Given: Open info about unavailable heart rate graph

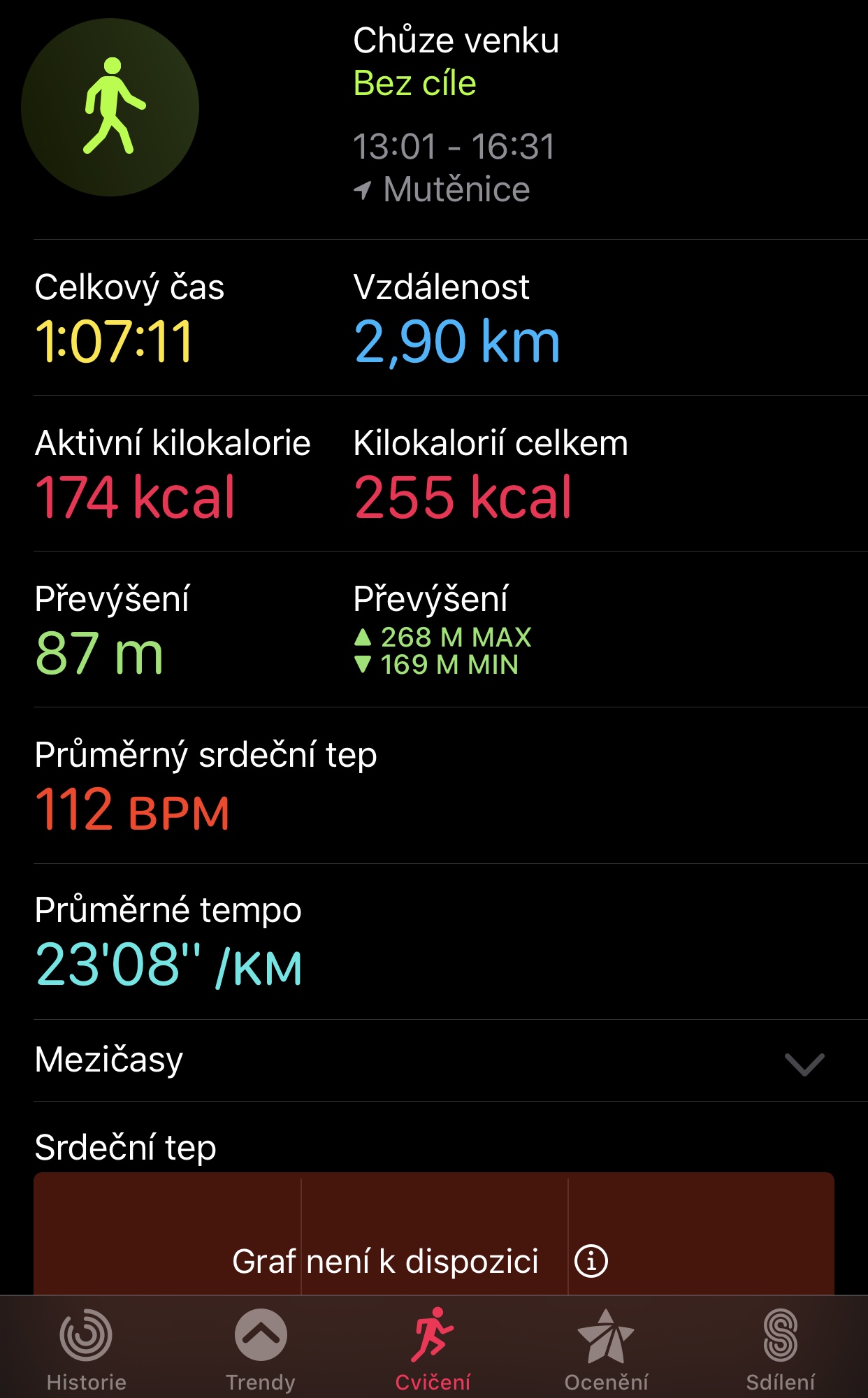Looking at the screenshot, I should coord(591,1261).
